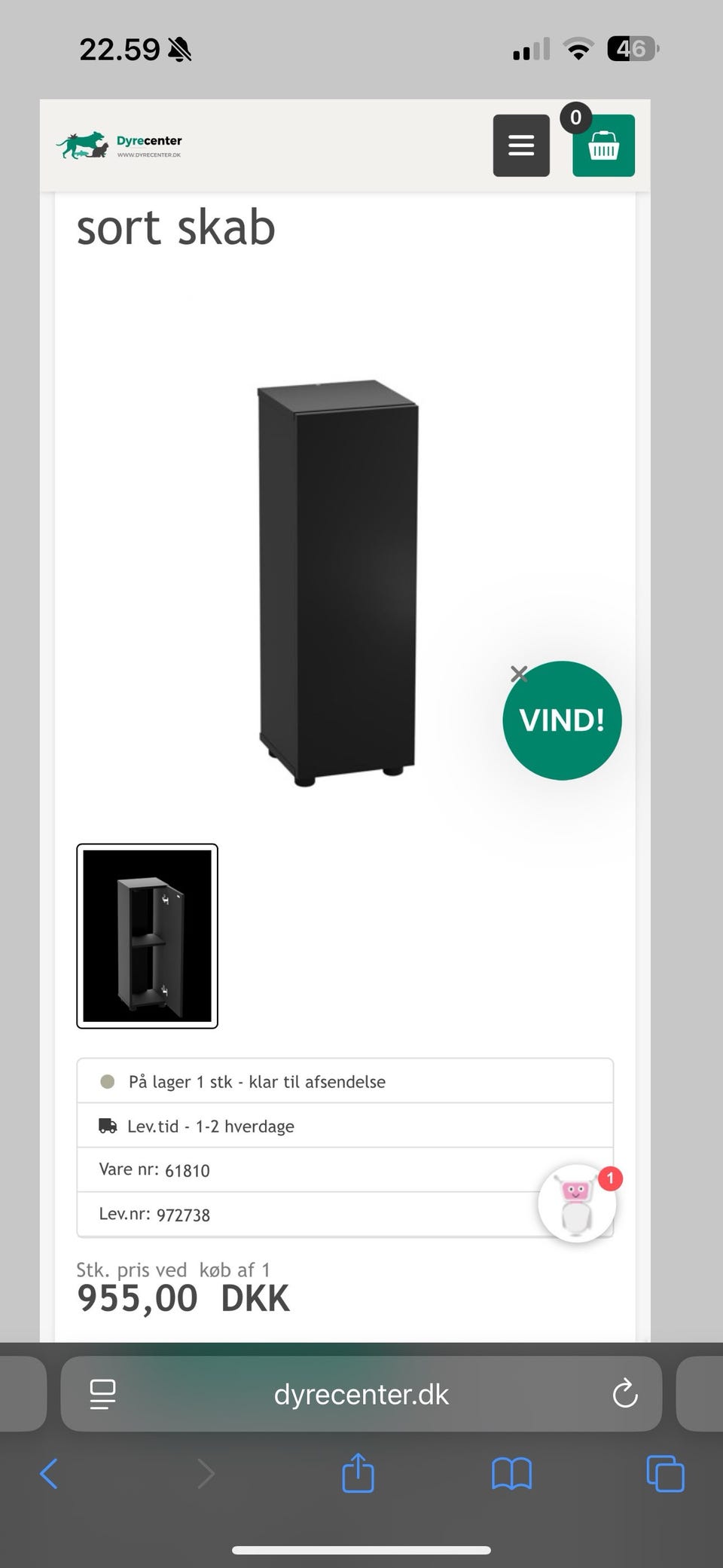Share this product page
The width and height of the screenshot is (723, 1568).
(x=358, y=1472)
